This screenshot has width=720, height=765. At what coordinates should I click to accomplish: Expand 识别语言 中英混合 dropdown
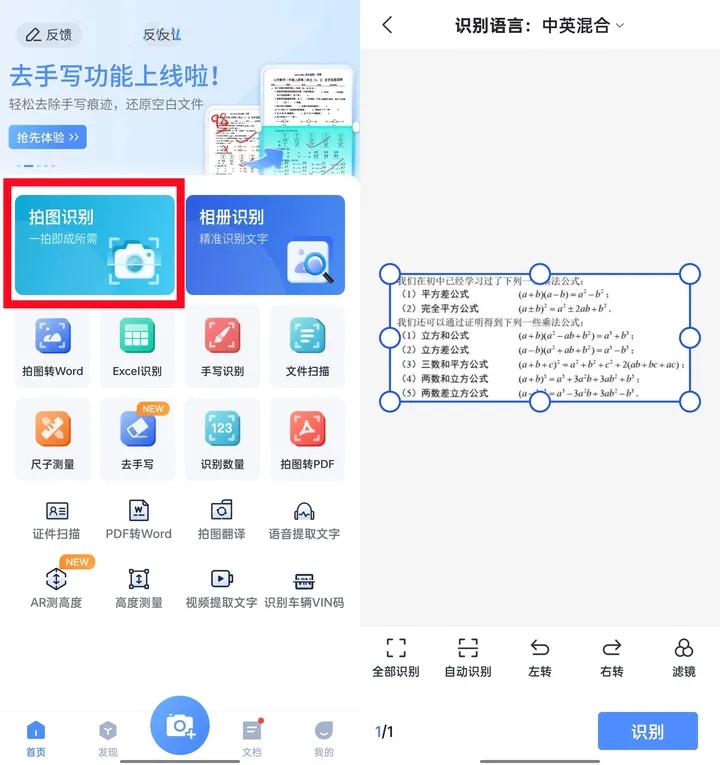pyautogui.click(x=540, y=26)
